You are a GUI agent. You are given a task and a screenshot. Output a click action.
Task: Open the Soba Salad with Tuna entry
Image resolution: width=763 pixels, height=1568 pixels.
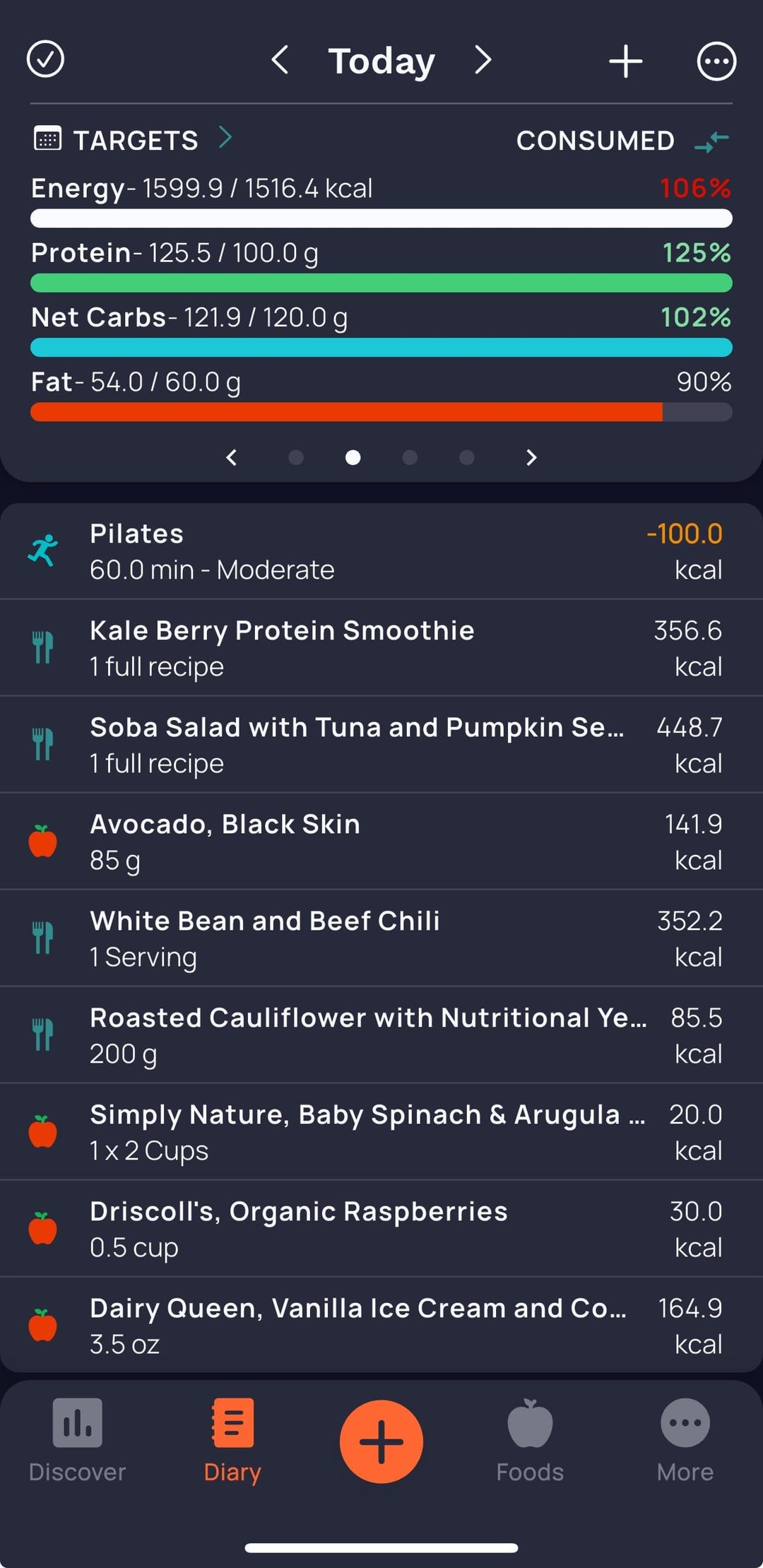[381, 745]
